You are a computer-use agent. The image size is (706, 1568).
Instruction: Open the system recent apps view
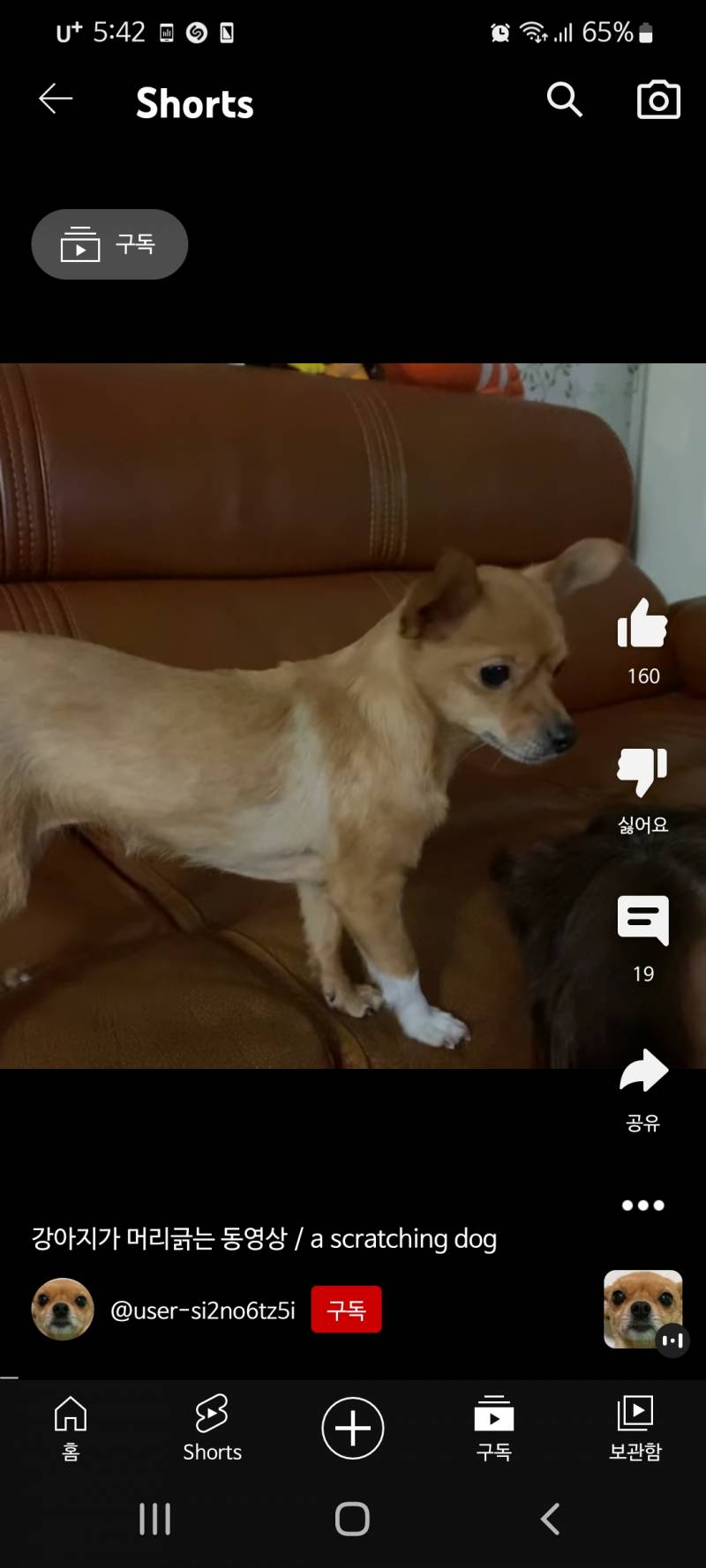[154, 1519]
